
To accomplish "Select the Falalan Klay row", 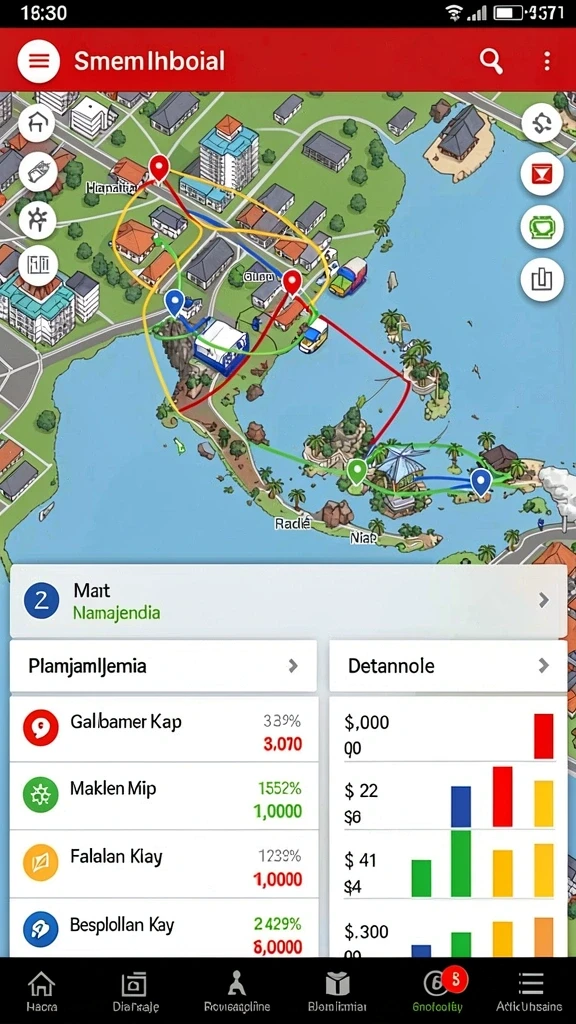I will click(x=163, y=864).
